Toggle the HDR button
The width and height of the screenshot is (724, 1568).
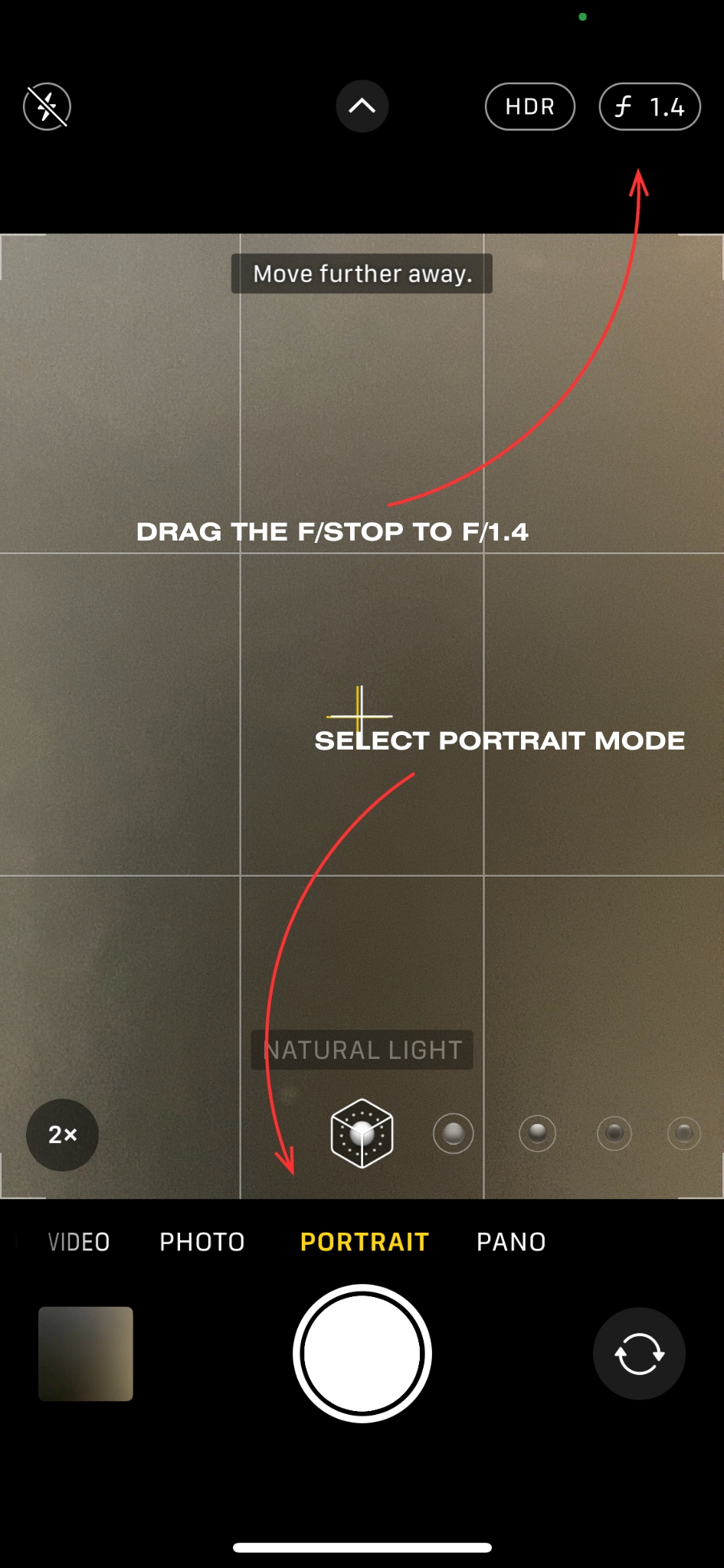[x=529, y=106]
